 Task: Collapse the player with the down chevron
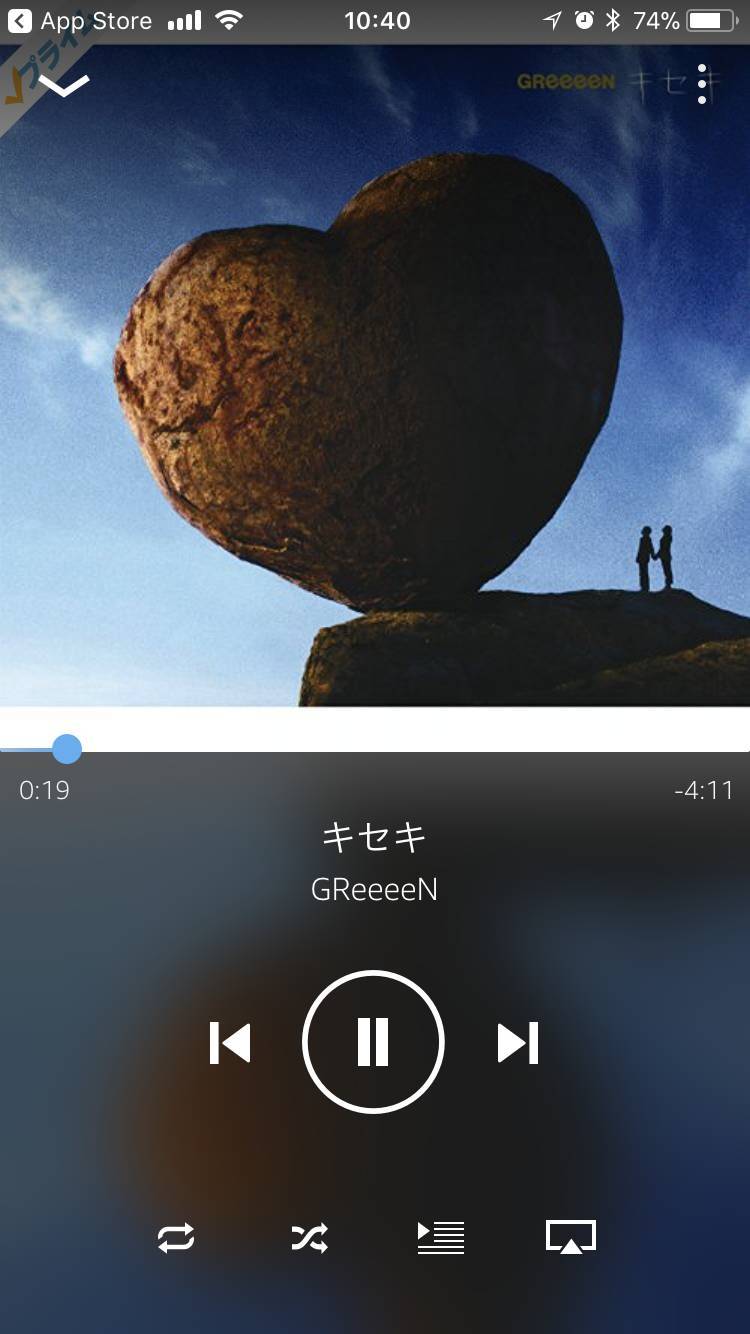click(66, 87)
